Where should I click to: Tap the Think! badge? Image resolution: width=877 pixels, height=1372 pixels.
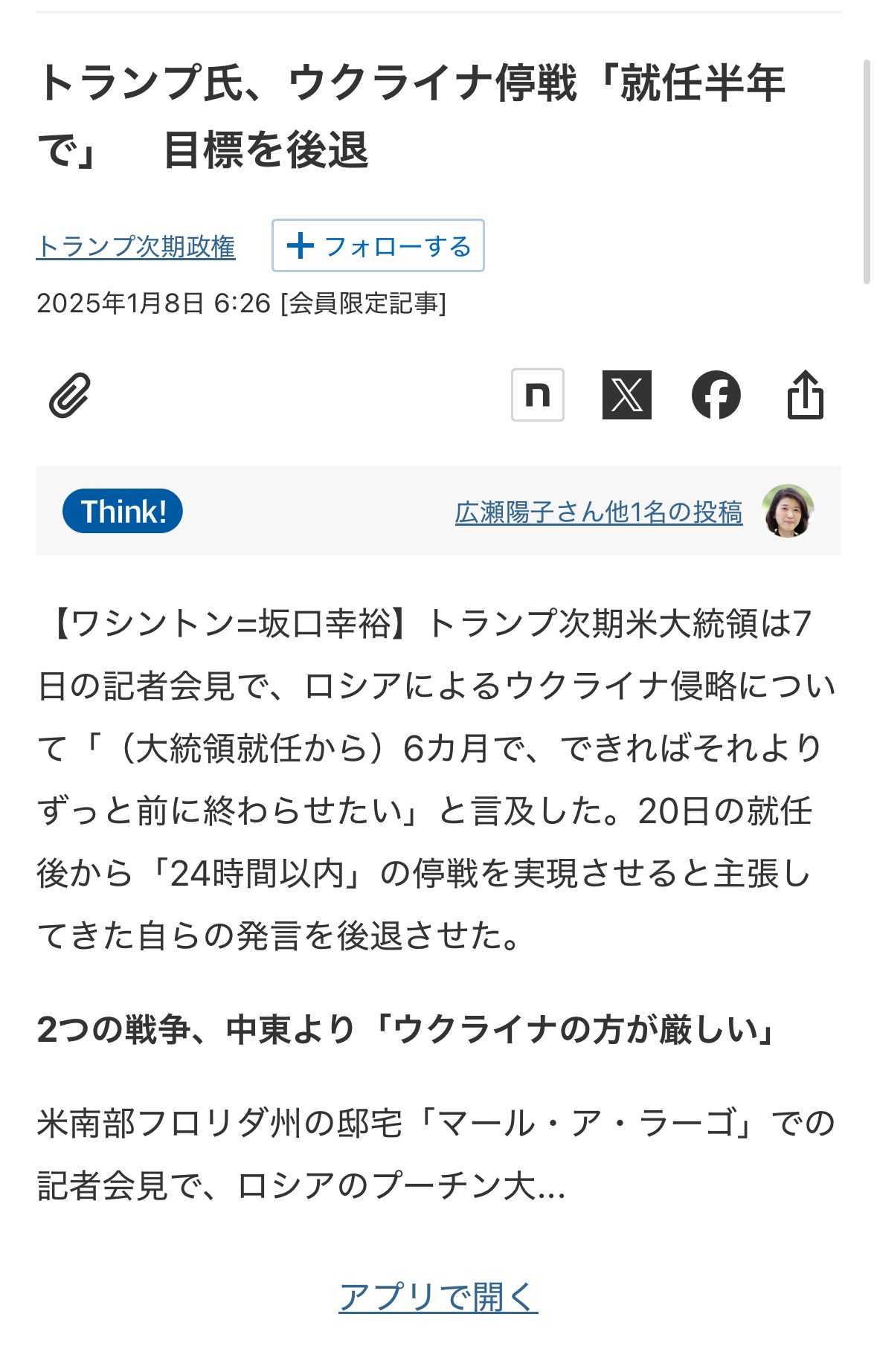(123, 512)
